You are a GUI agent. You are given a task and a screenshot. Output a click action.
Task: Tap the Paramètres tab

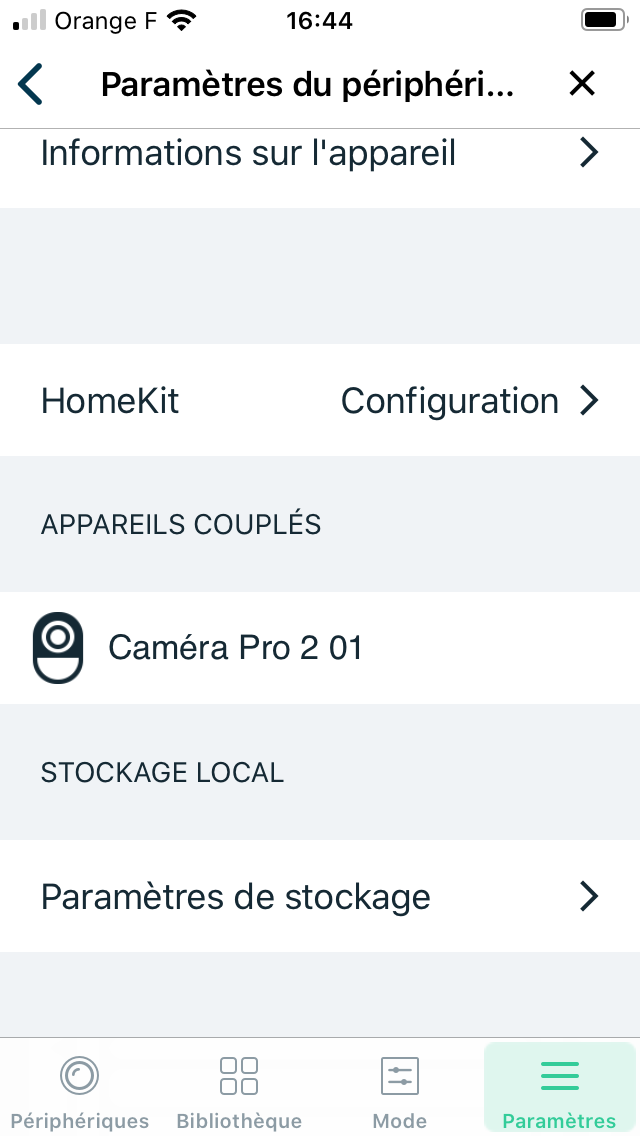tap(559, 1088)
